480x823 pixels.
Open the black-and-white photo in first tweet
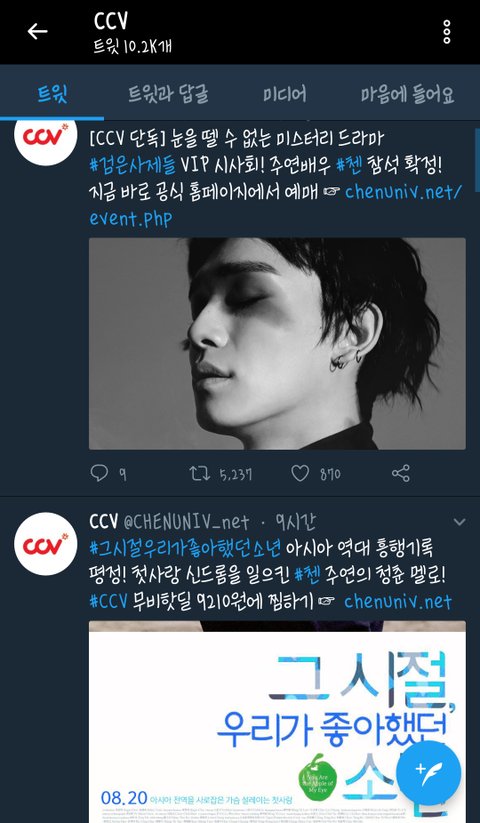click(x=277, y=344)
